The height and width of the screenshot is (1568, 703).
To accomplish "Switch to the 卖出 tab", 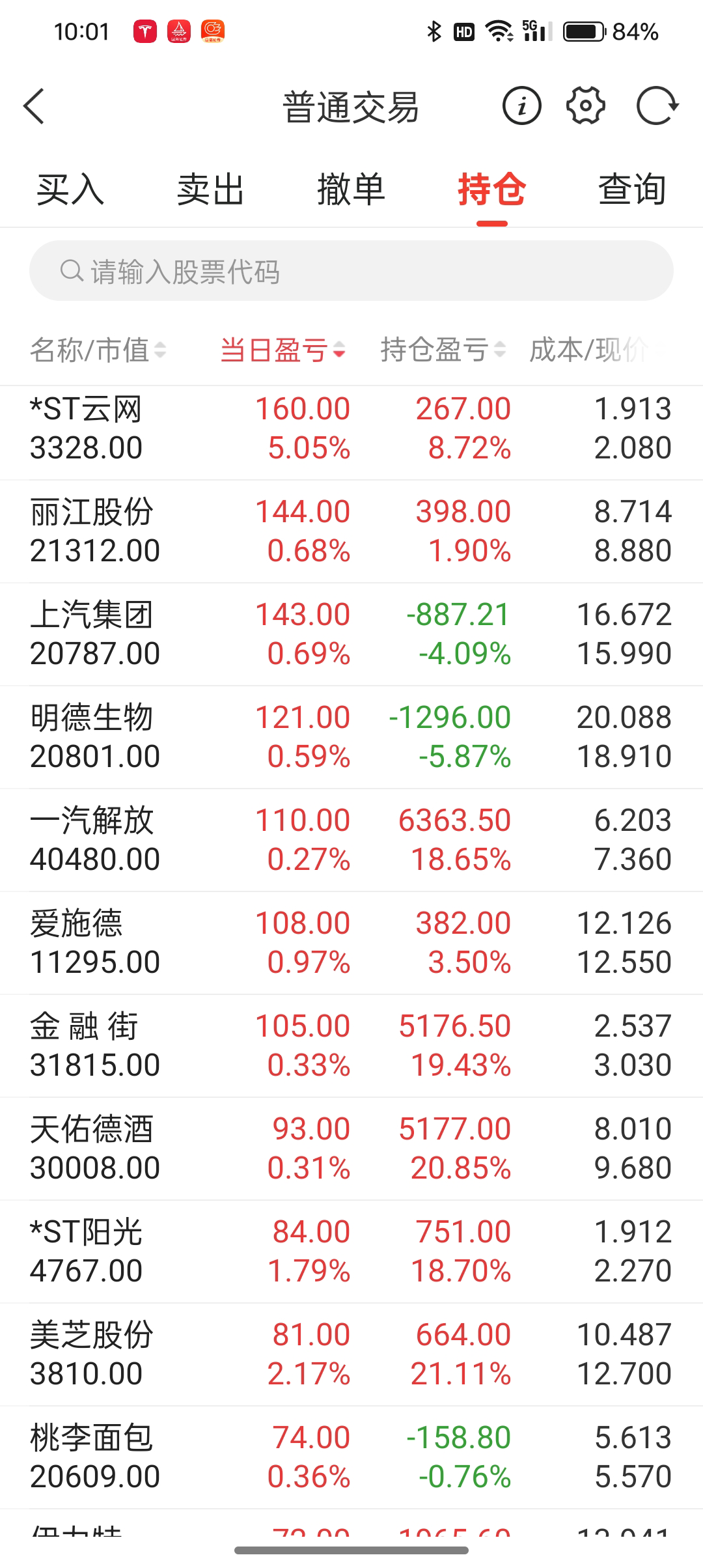I will 210,190.
